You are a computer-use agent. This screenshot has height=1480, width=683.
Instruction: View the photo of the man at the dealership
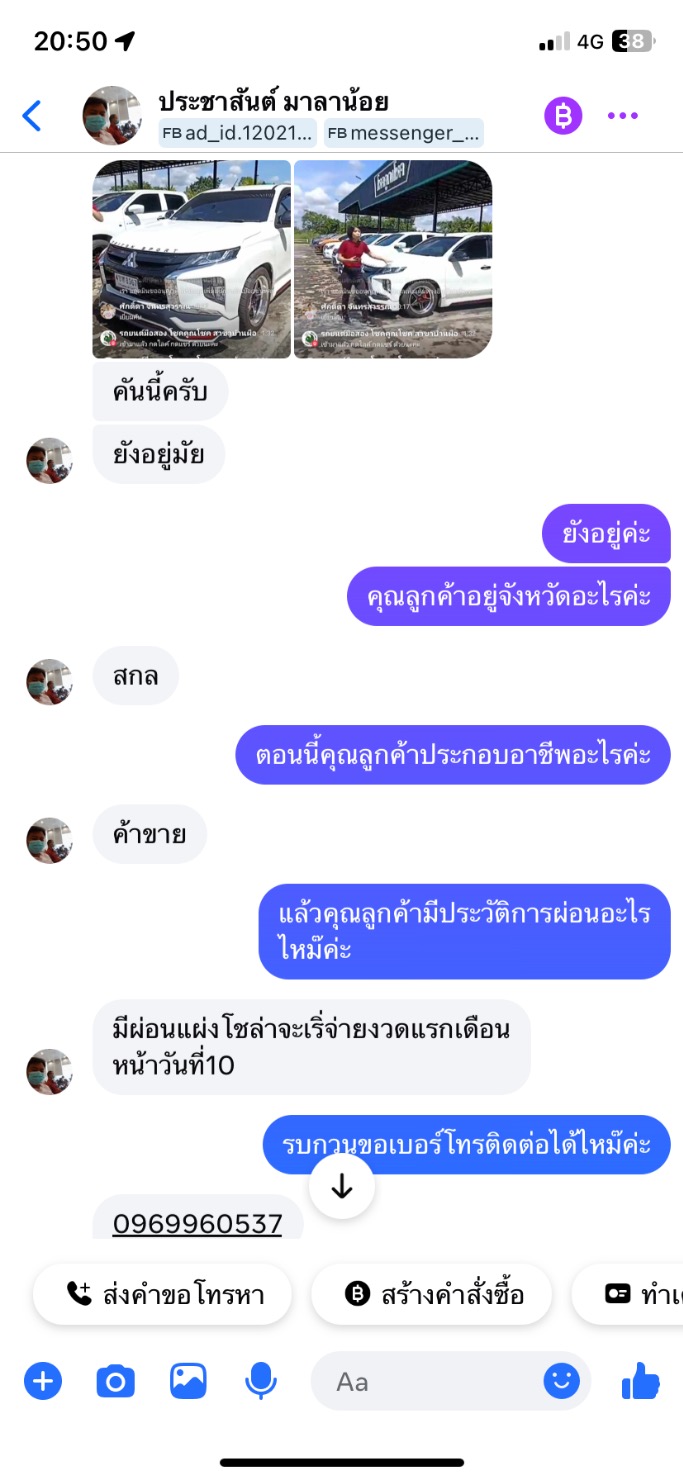pyautogui.click(x=393, y=259)
